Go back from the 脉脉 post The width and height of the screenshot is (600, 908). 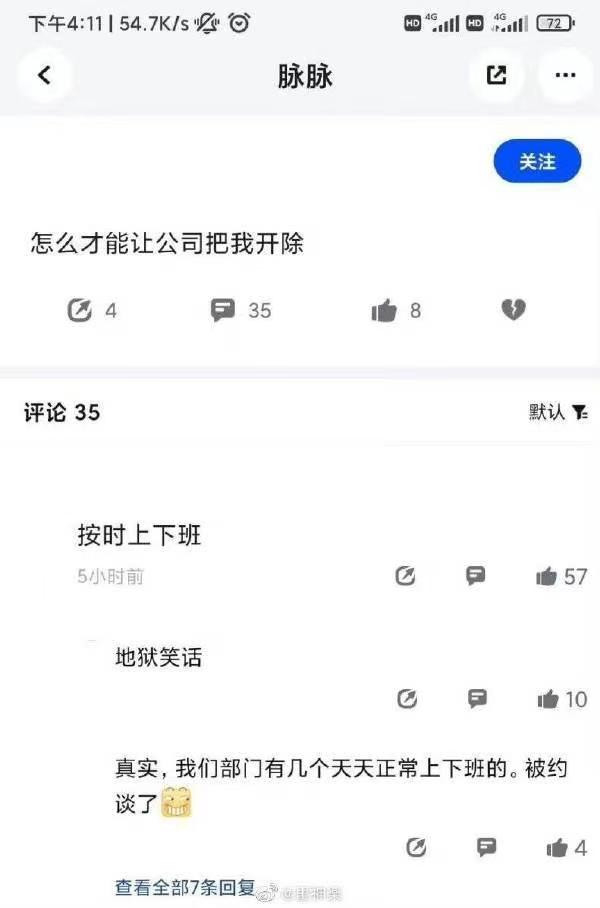pos(43,76)
